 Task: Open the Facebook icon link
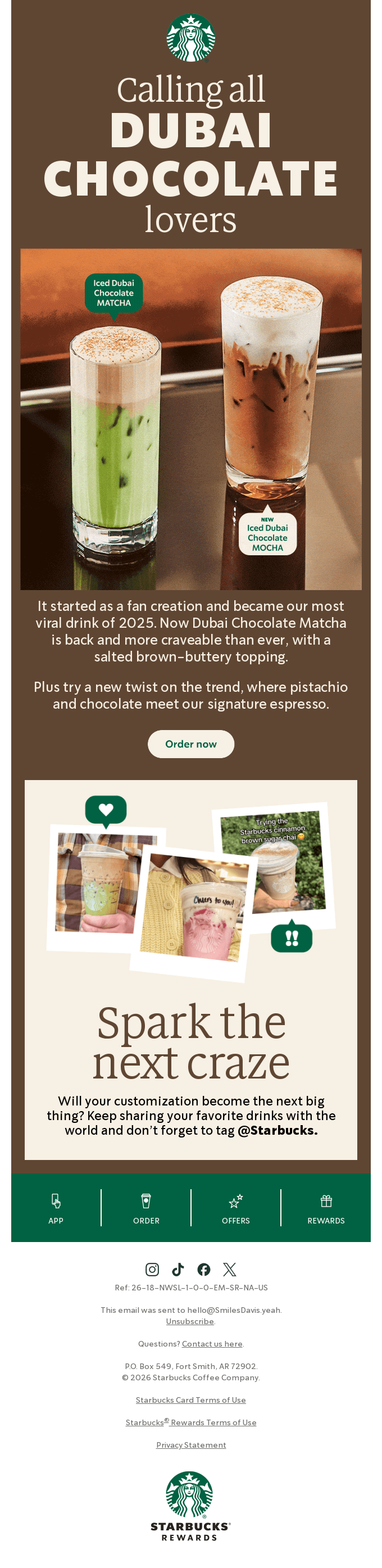(204, 1269)
